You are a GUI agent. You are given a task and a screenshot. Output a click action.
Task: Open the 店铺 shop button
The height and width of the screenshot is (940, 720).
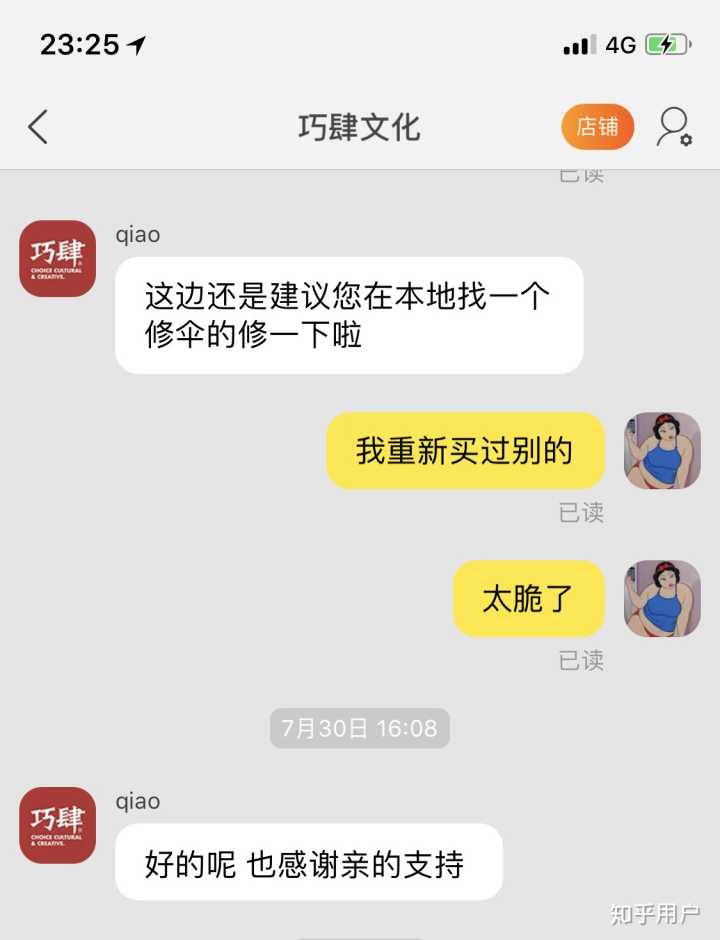click(x=597, y=127)
